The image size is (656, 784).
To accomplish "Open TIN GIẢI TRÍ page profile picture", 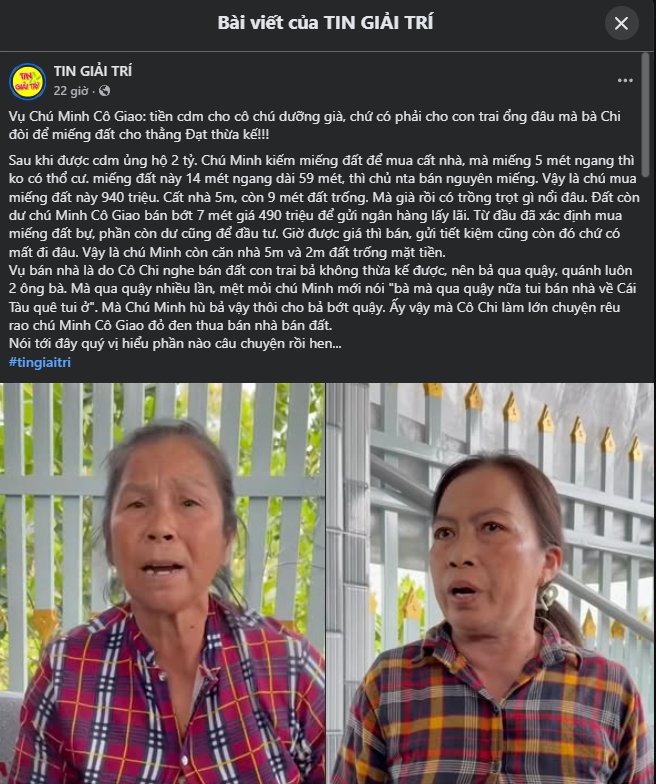I will pos(28,81).
